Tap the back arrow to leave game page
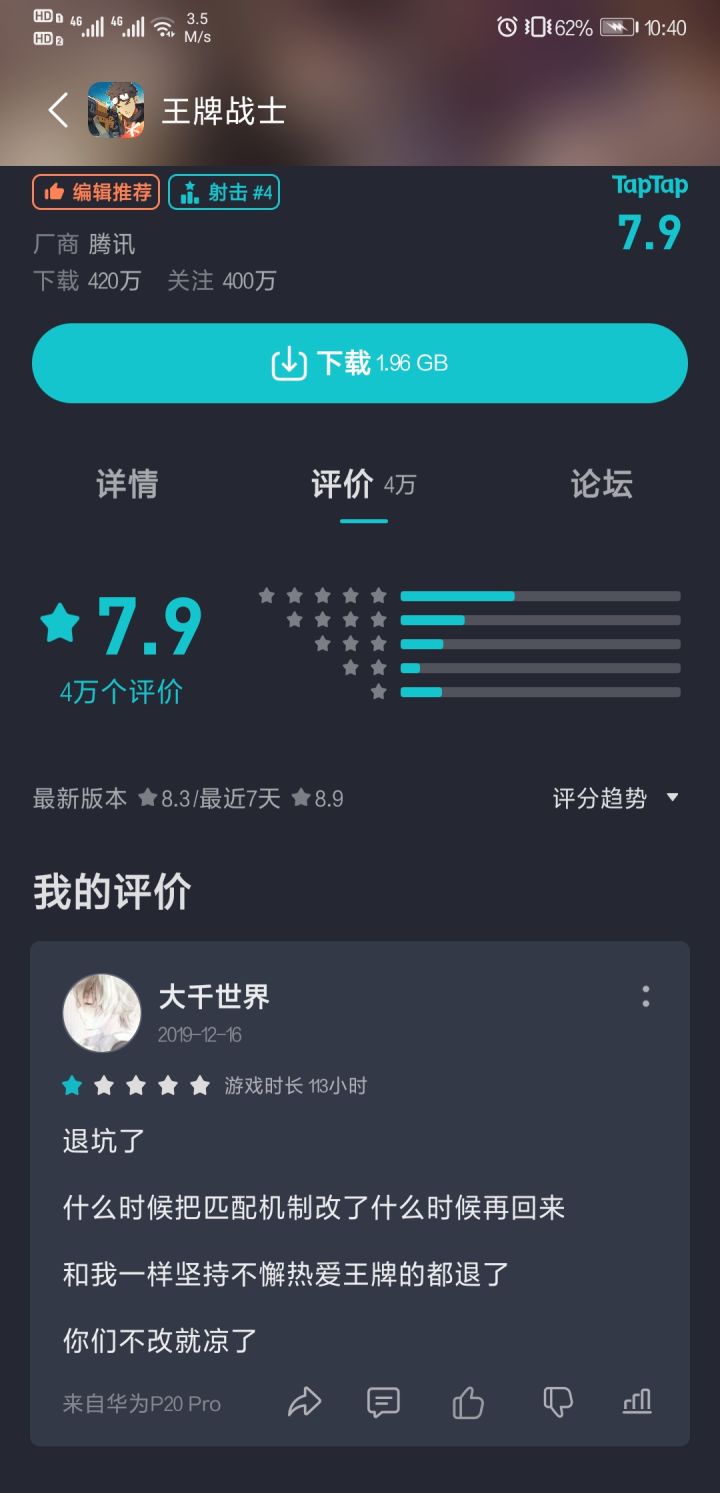The height and width of the screenshot is (1493, 720). (x=57, y=111)
